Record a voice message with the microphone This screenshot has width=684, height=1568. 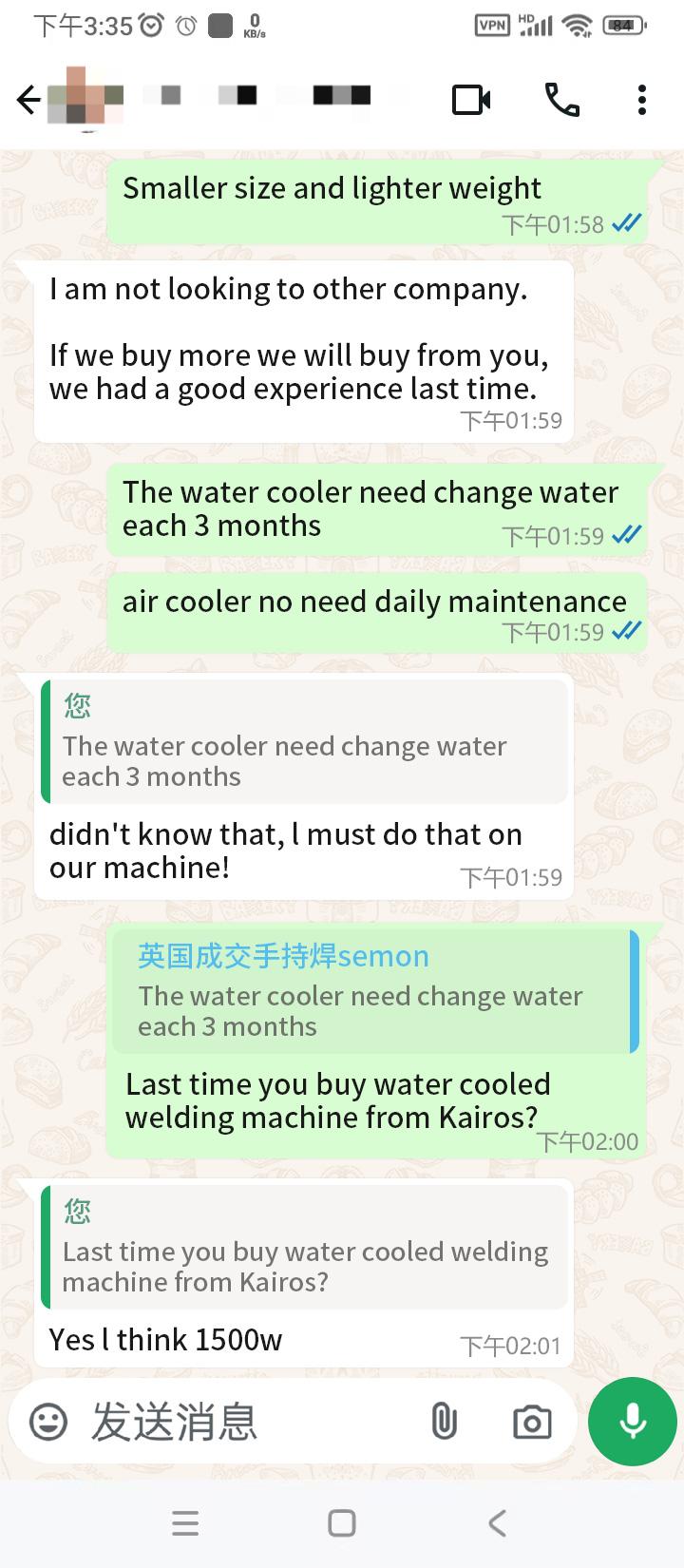point(633,1422)
